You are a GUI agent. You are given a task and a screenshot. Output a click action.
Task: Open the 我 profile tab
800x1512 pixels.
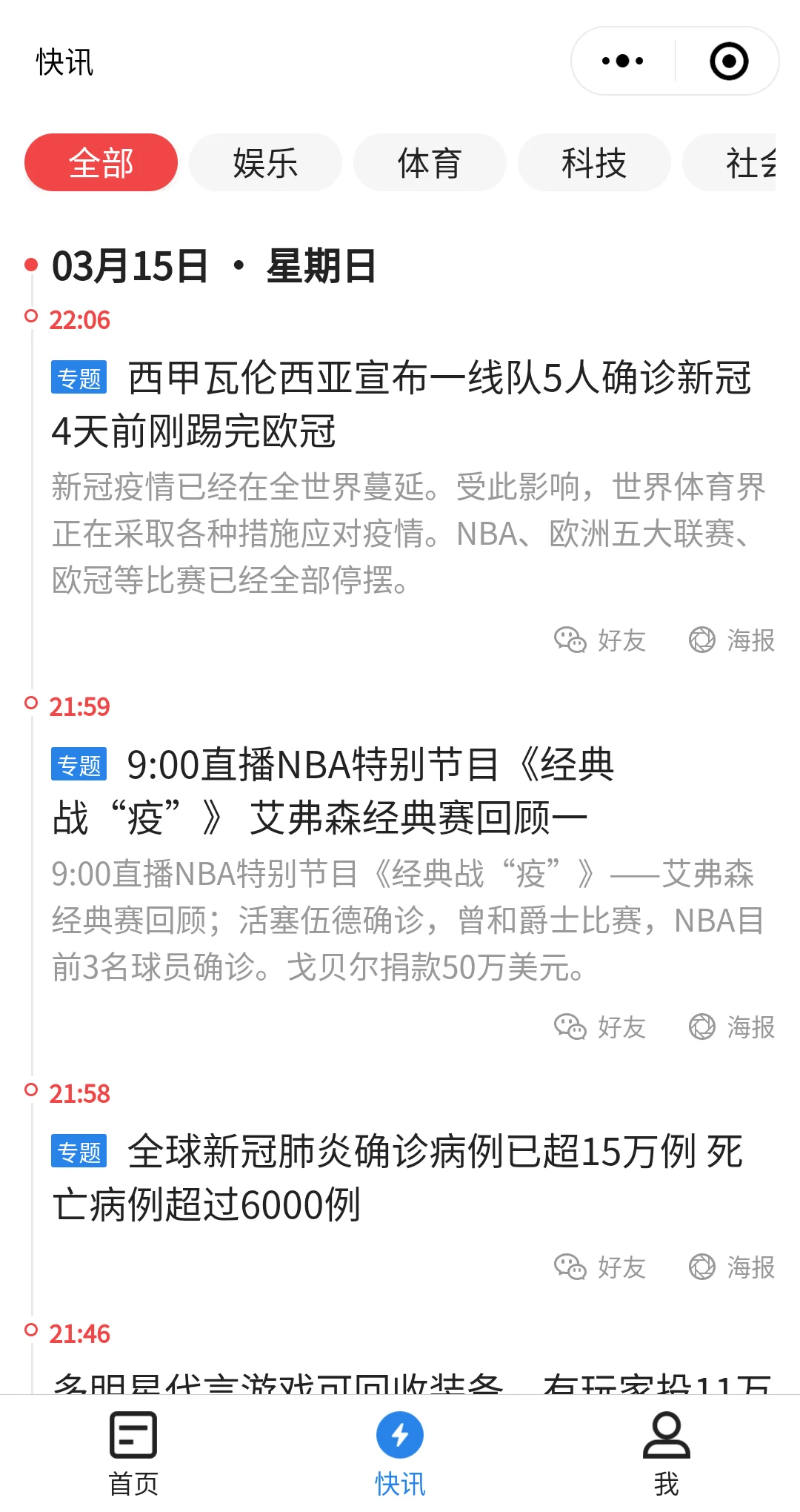coord(666,1453)
